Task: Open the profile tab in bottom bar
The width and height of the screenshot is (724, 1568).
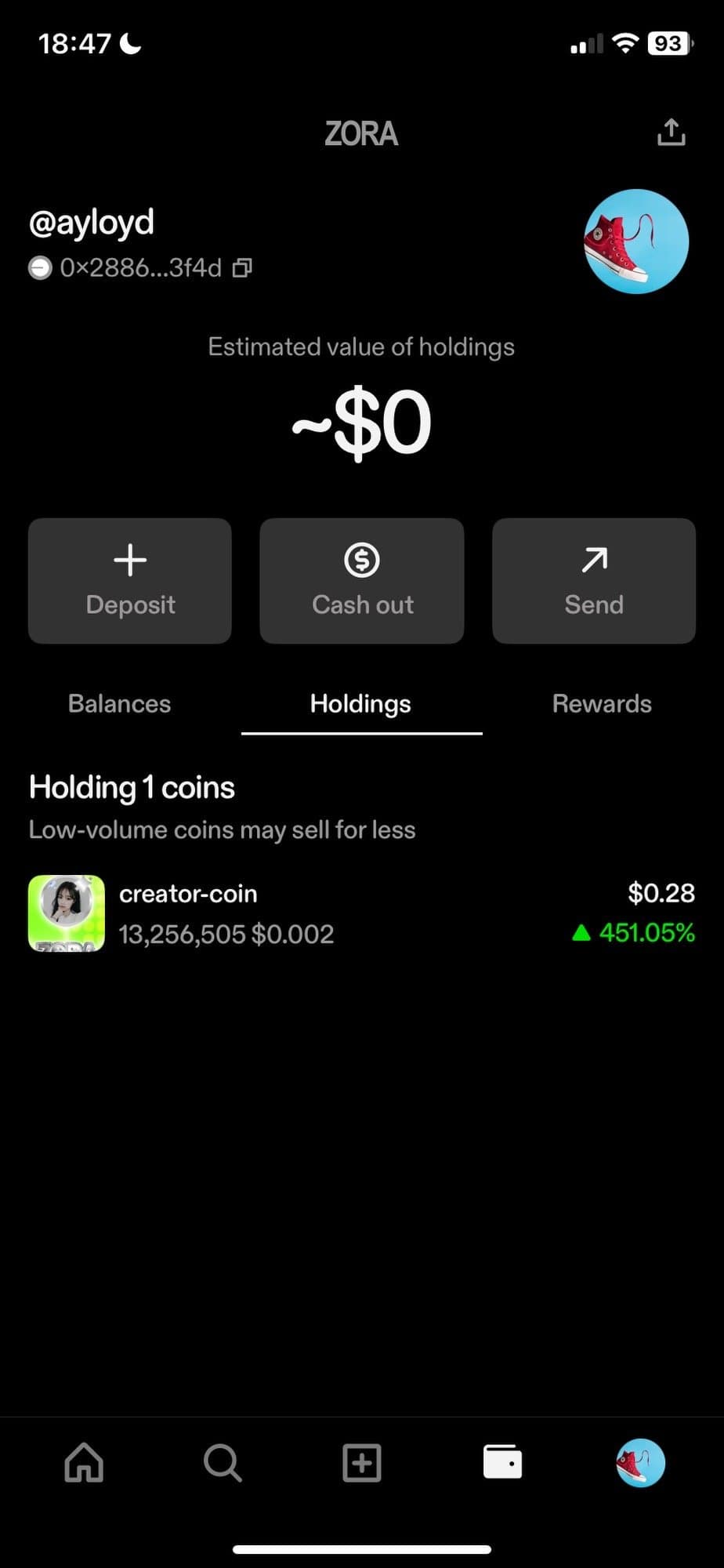Action: point(640,1463)
